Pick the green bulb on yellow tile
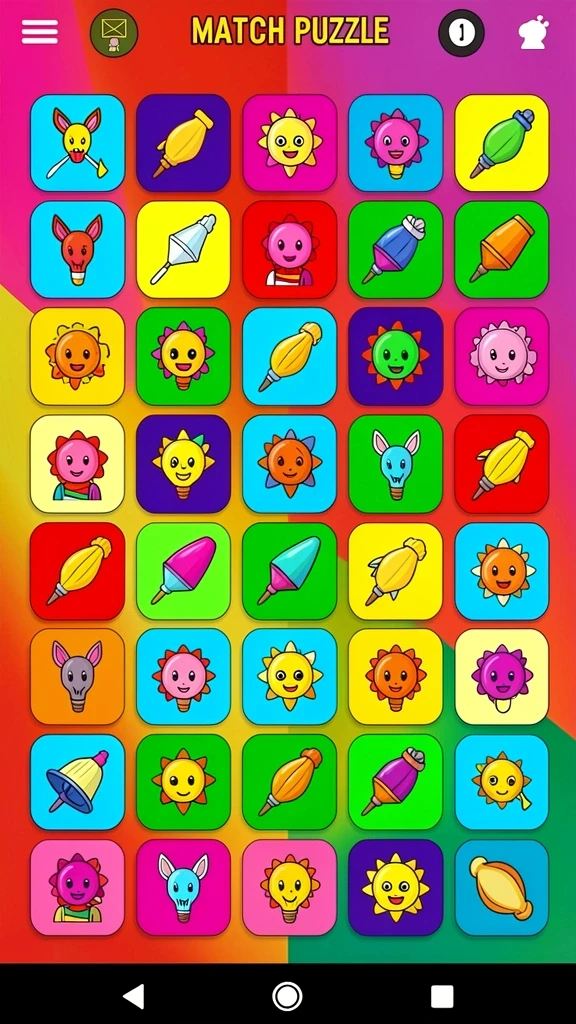 point(502,143)
